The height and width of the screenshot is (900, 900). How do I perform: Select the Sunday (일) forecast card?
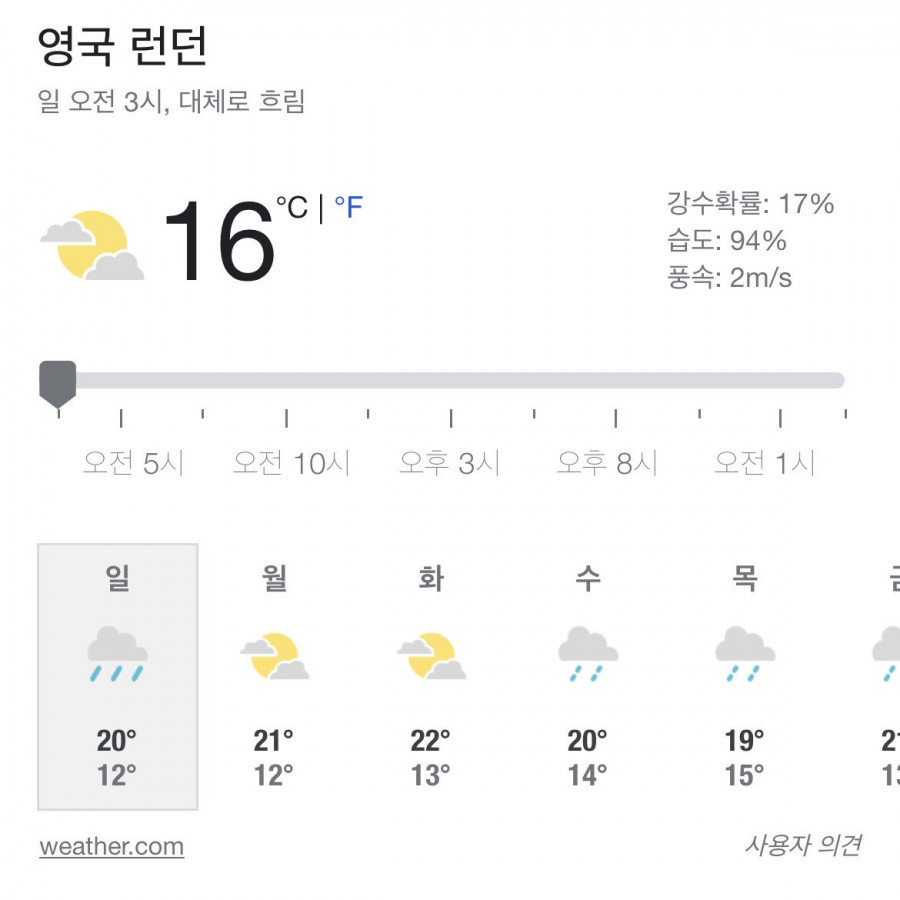coord(118,676)
